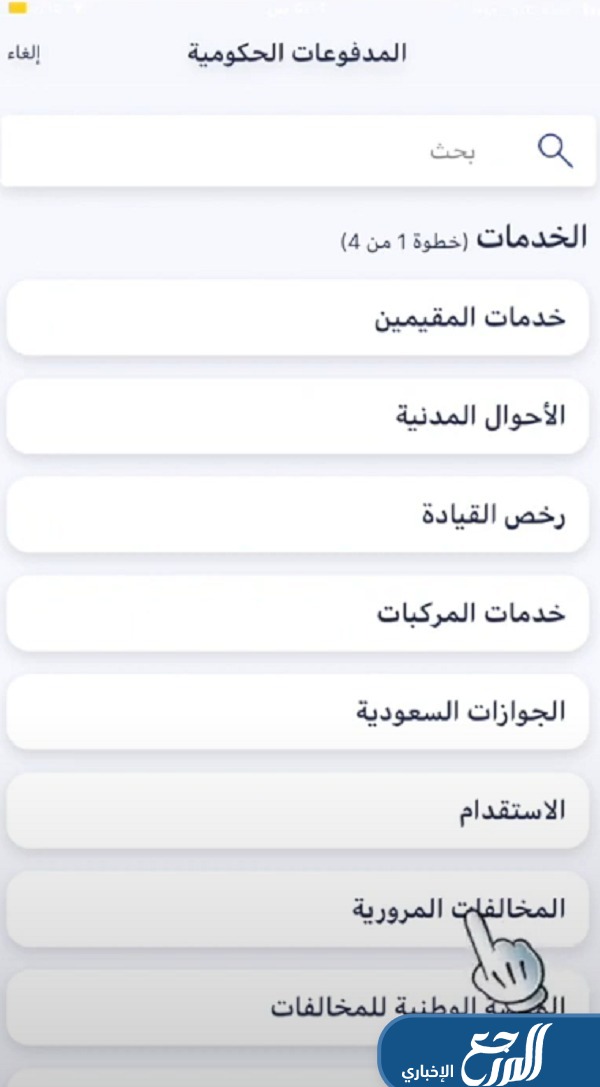Open خدمات المركبات option
This screenshot has width=600, height=1087.
297,613
